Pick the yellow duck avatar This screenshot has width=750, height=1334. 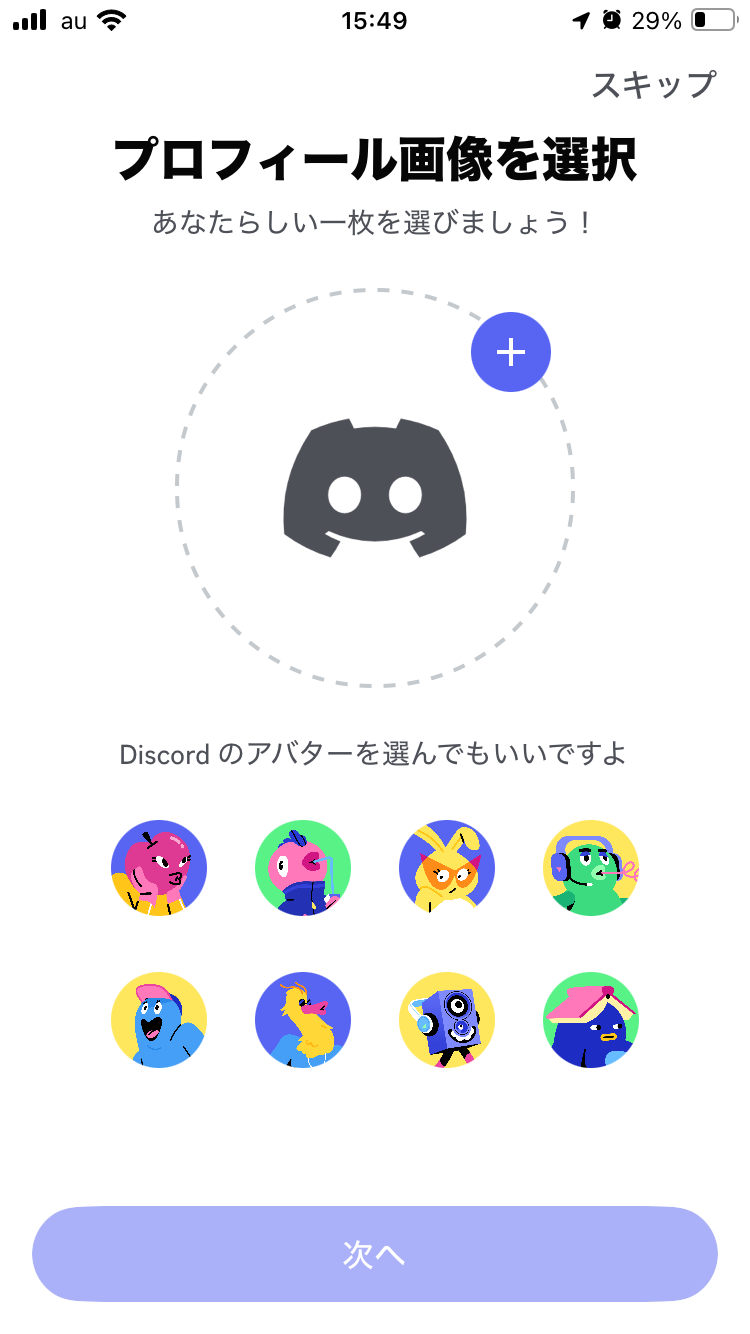coord(303,1020)
